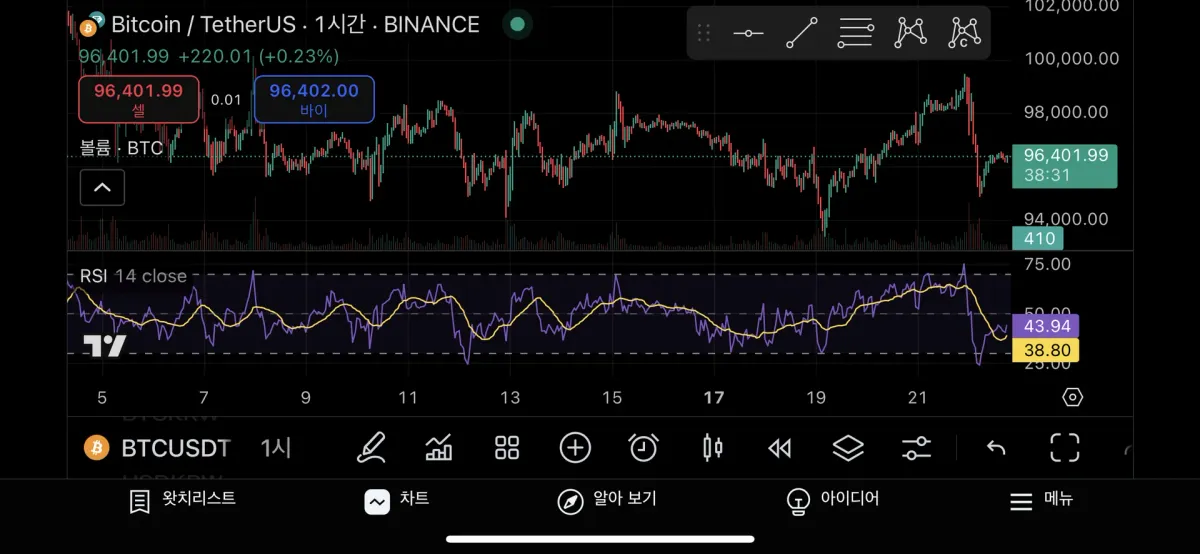Choose the trend line drawing tool
This screenshot has width=1200, height=554.
(x=801, y=34)
